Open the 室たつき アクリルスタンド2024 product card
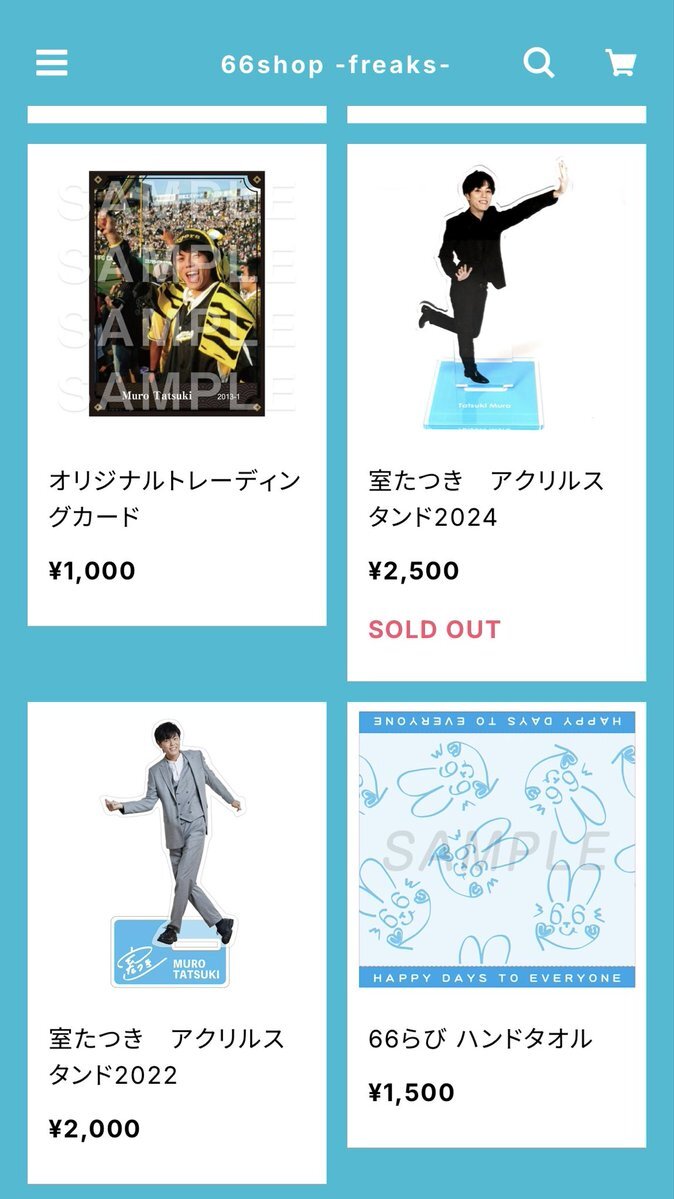 pos(496,412)
